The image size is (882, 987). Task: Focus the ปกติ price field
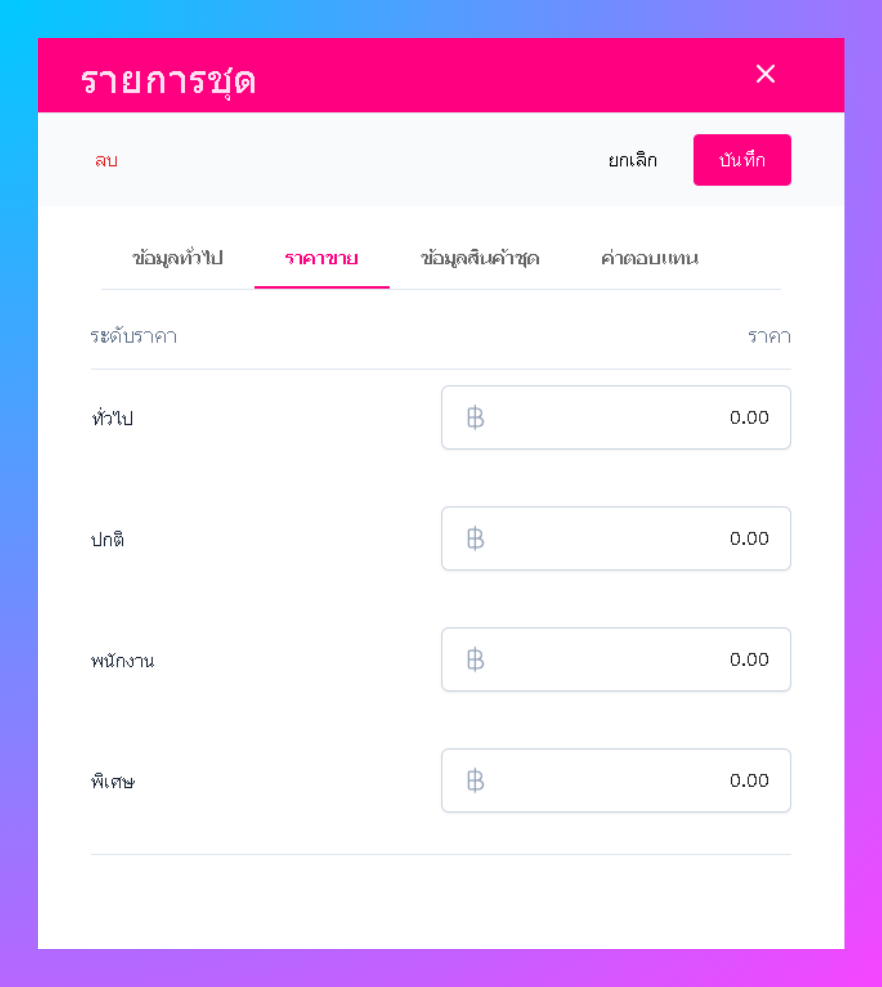[x=616, y=539]
